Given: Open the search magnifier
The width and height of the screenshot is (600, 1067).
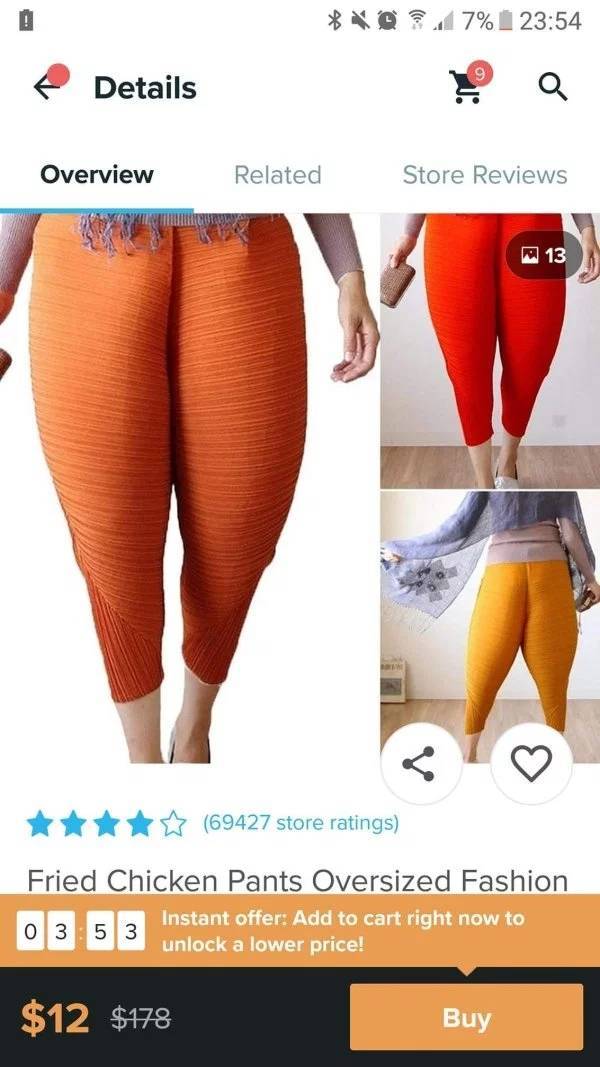Looking at the screenshot, I should pyautogui.click(x=553, y=87).
